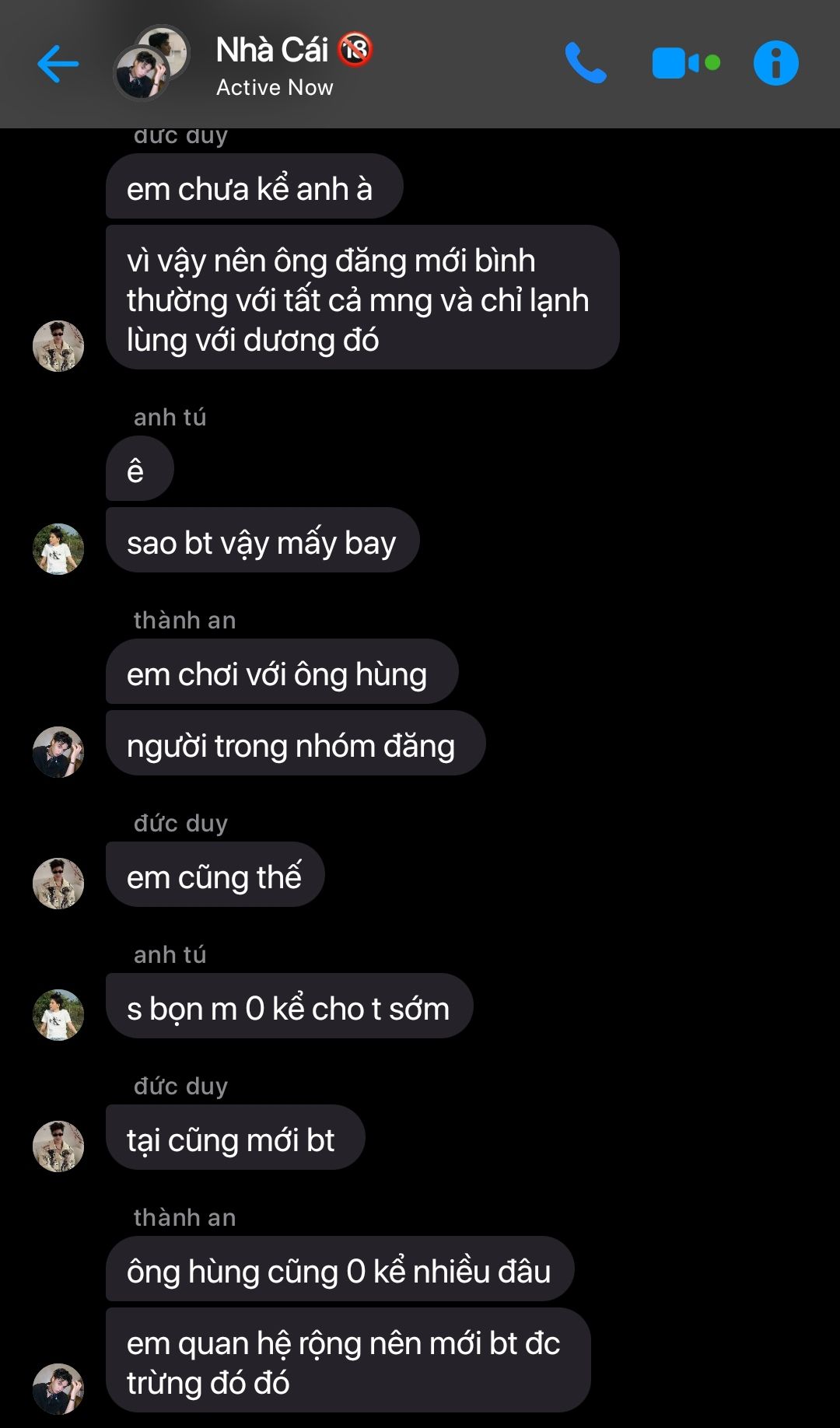
Task: Open thành an's avatar beside 'người trong nhóm đăng'
Action: click(x=58, y=752)
